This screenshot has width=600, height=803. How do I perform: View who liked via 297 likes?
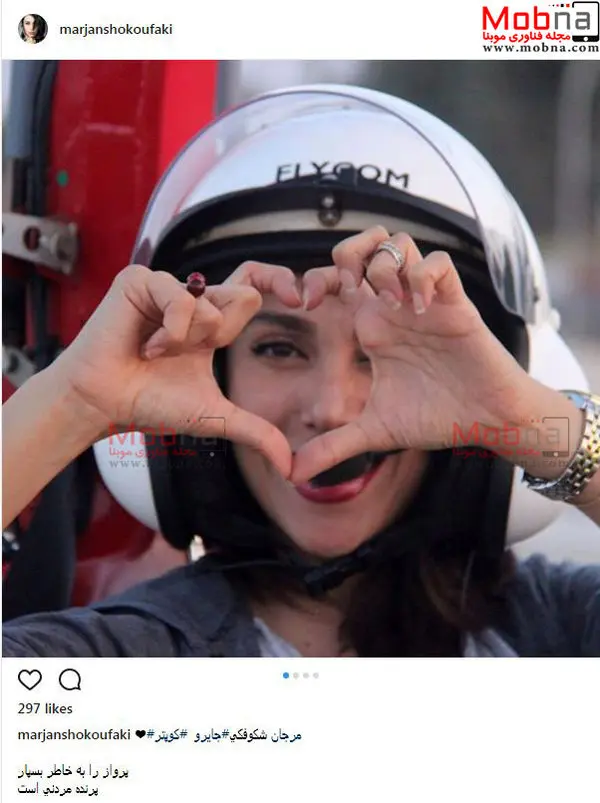46,709
